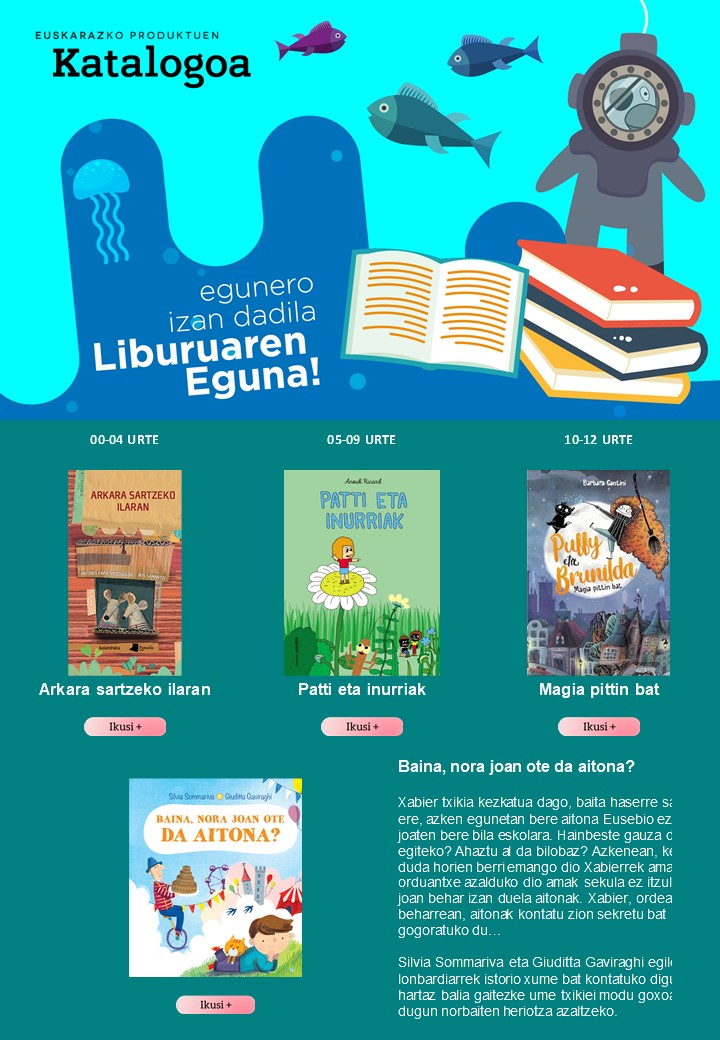Tap Ikusi + under Arkara sartzeko ilaran
The image size is (720, 1040).
pyautogui.click(x=125, y=727)
